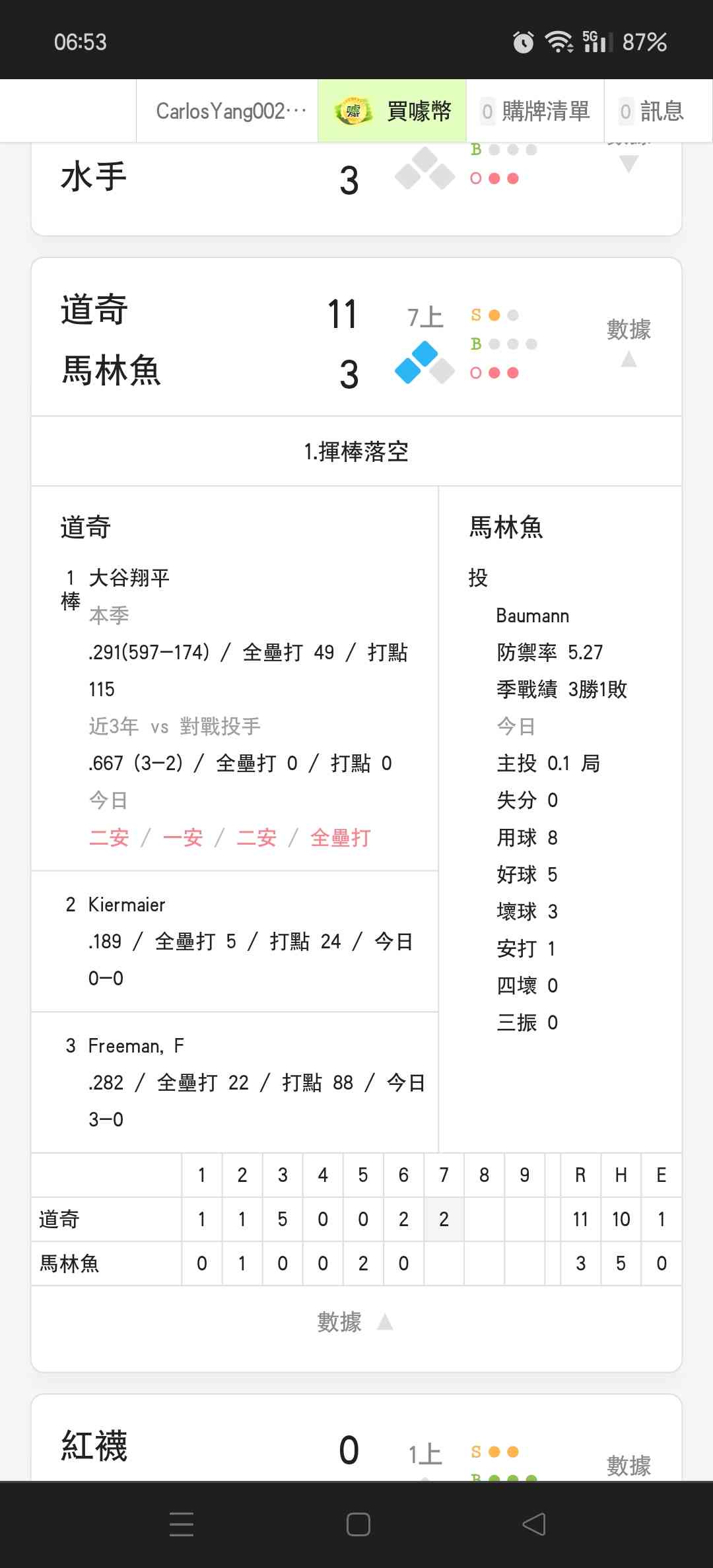Viewport: 713px width, 1568px height.
Task: Collapse 數據 below the inning scoreboard
Action: [x=355, y=1322]
